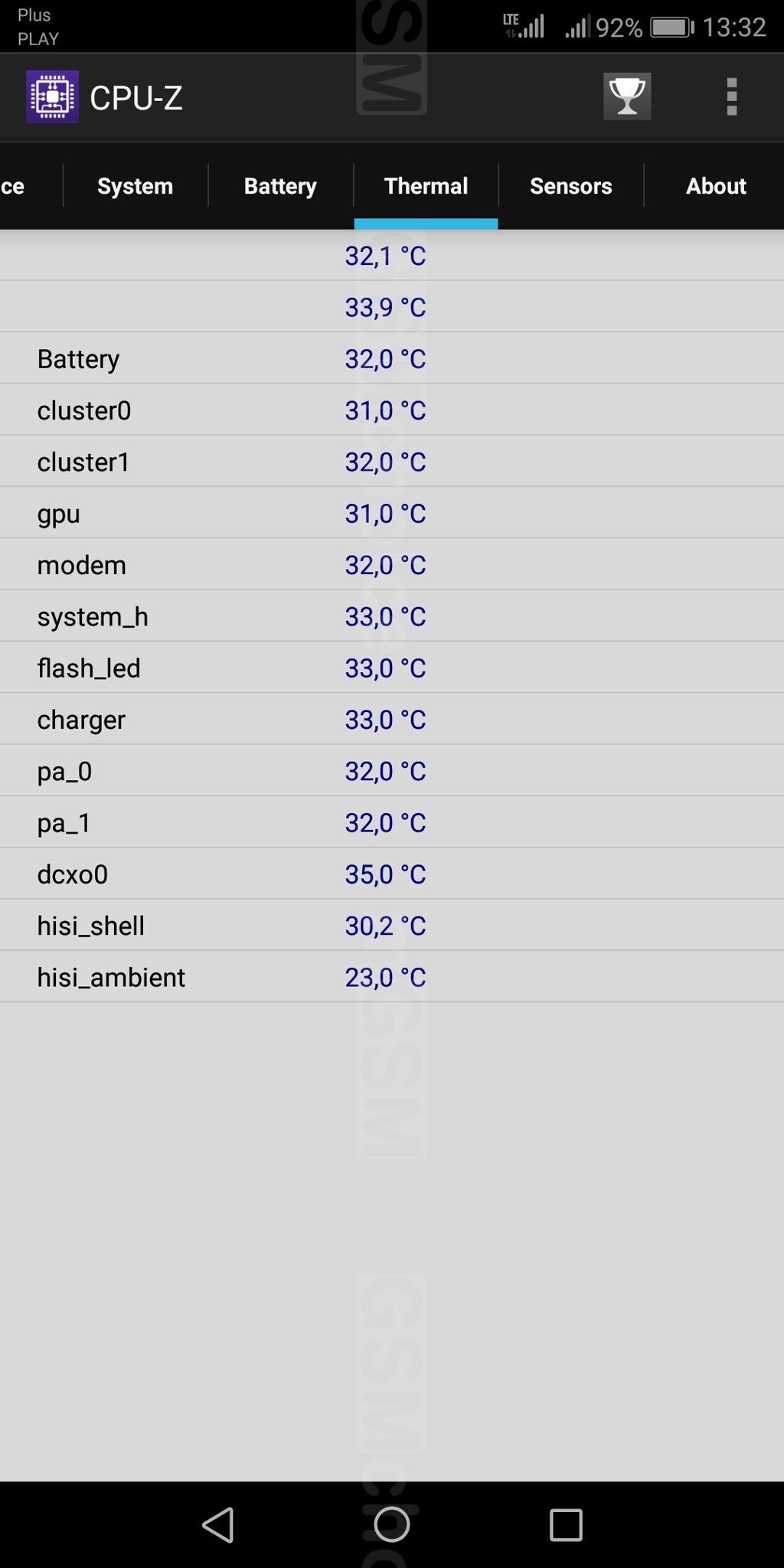Go to the home screen
Screen dimensions: 784x1568
[392, 1524]
